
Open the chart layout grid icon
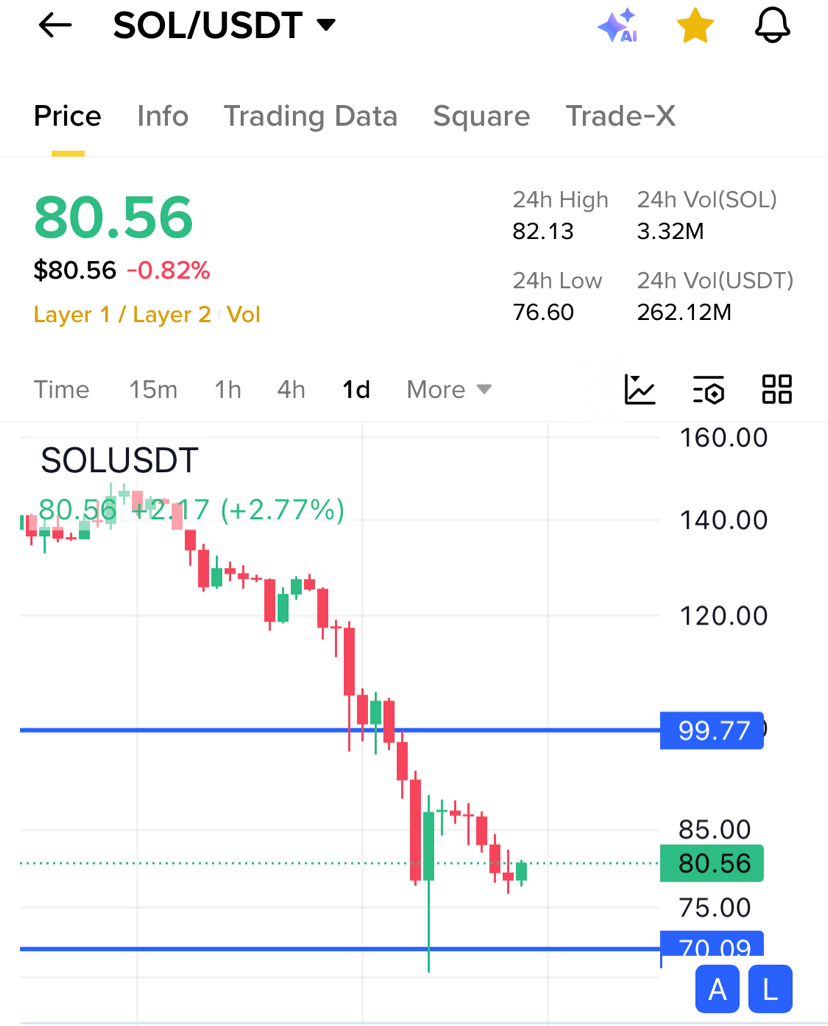[x=777, y=389]
